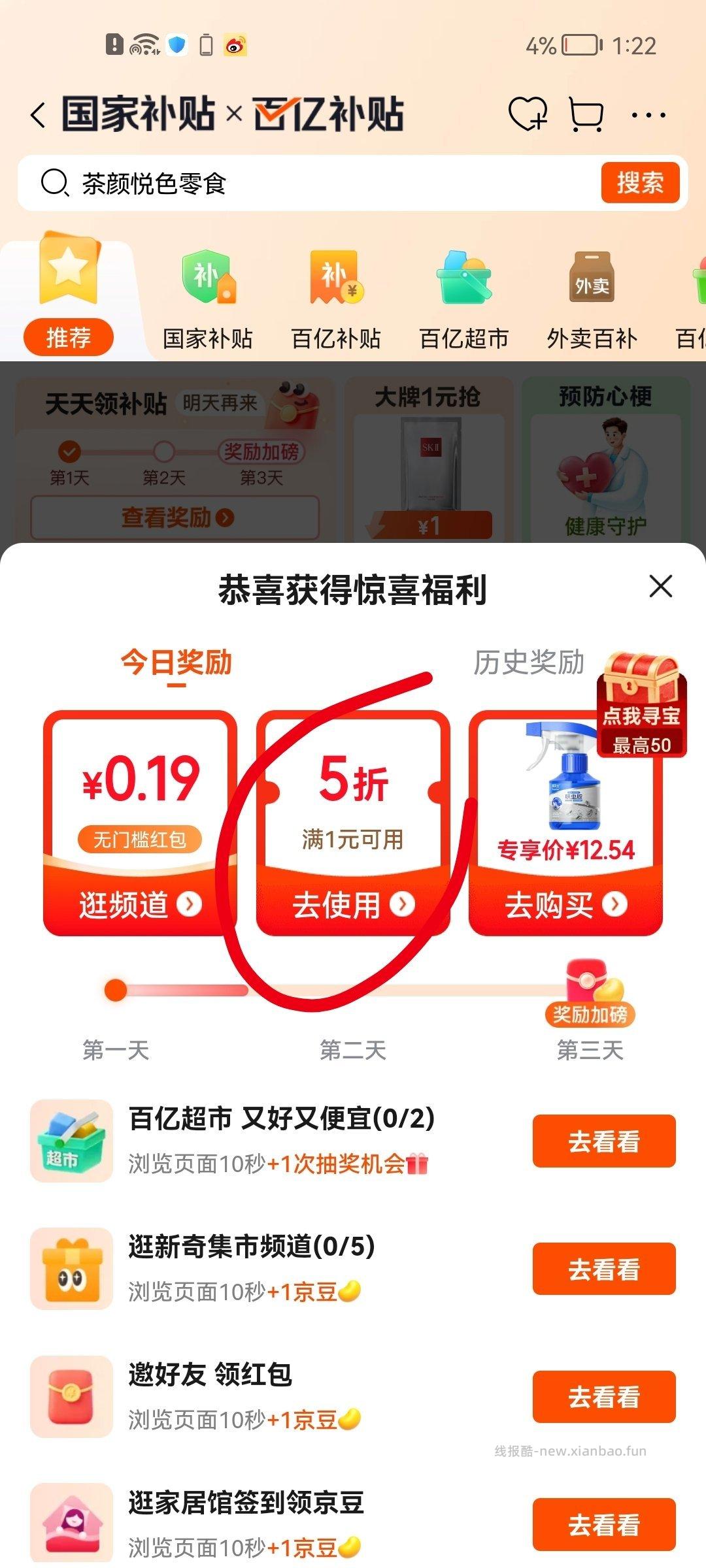Click the heart favorite icon
The height and width of the screenshot is (1568, 706).
(527, 114)
